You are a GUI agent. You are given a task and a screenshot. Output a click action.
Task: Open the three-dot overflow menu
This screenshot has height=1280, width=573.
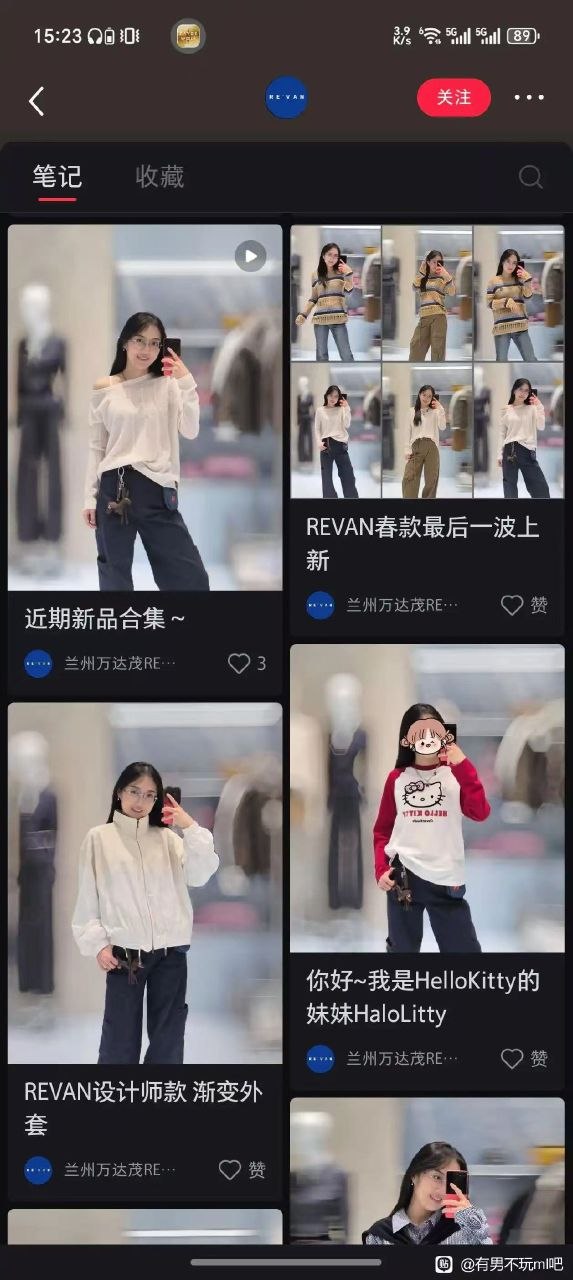(529, 98)
